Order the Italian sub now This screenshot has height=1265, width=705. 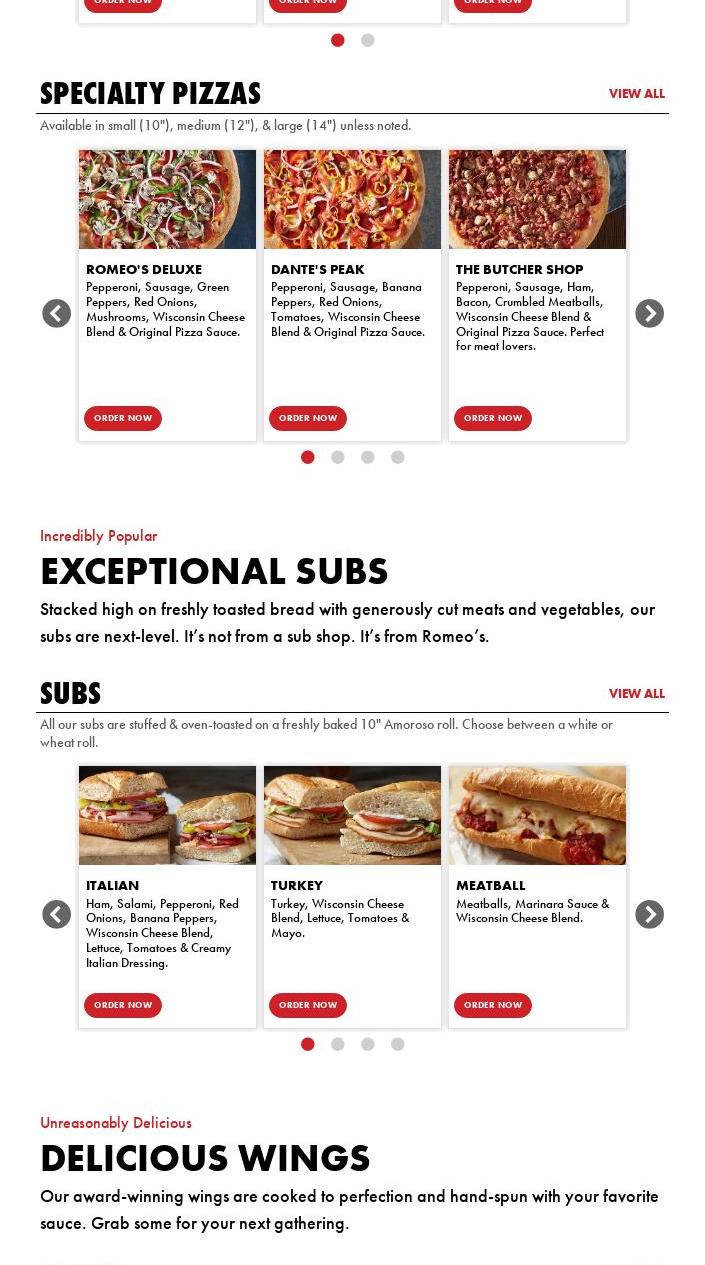(x=123, y=1005)
